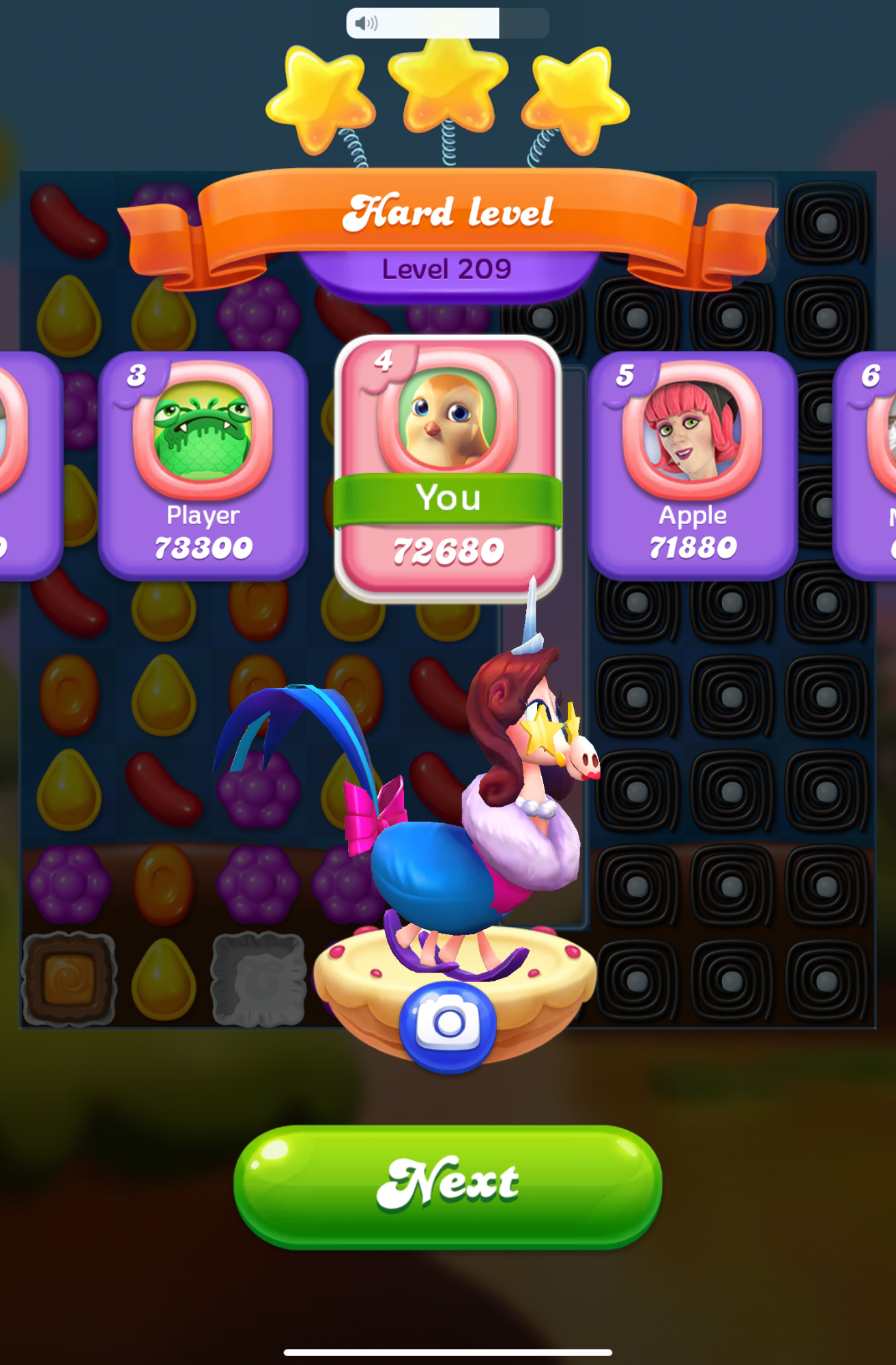The width and height of the screenshot is (896, 1365).
Task: Open Player's leaderboard card ranked third
Action: (203, 465)
